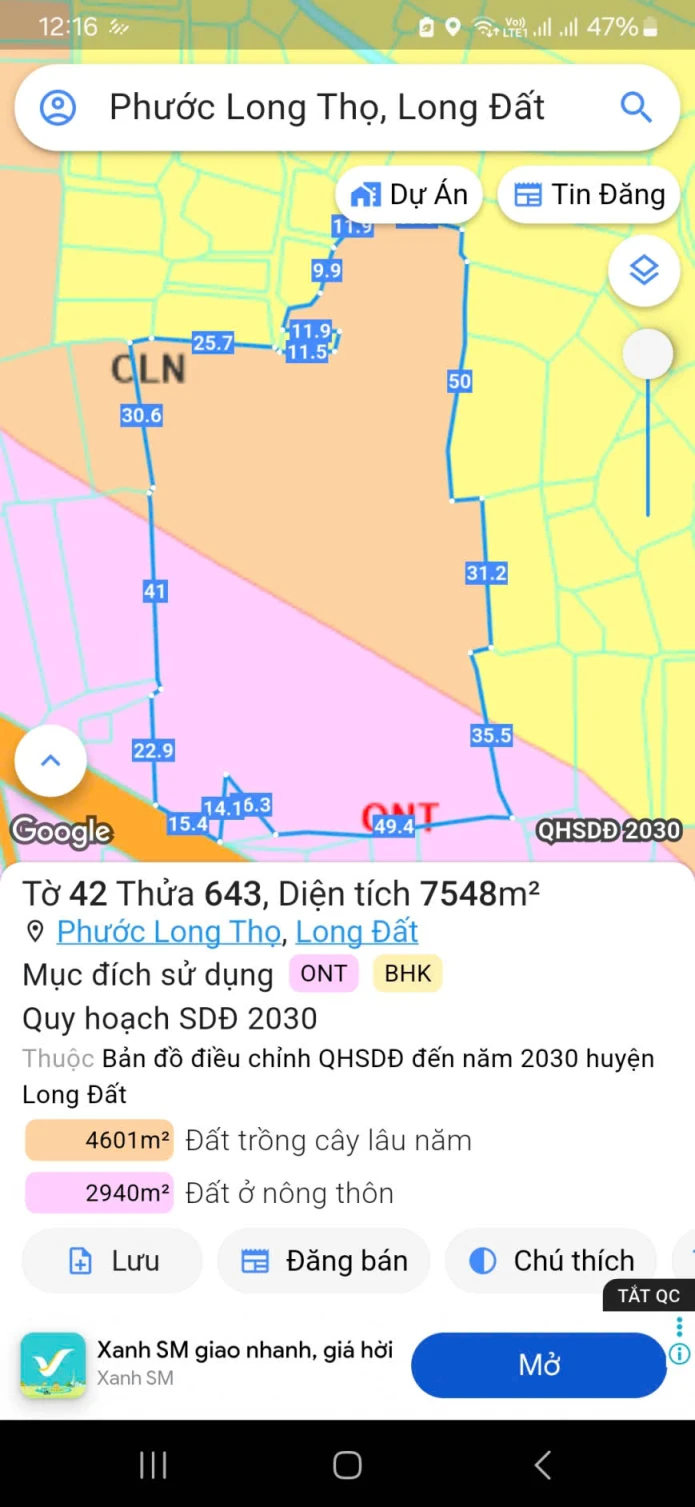Screen dimensions: 695x1507
Task: Open the ad info icon
Action: (x=679, y=1354)
